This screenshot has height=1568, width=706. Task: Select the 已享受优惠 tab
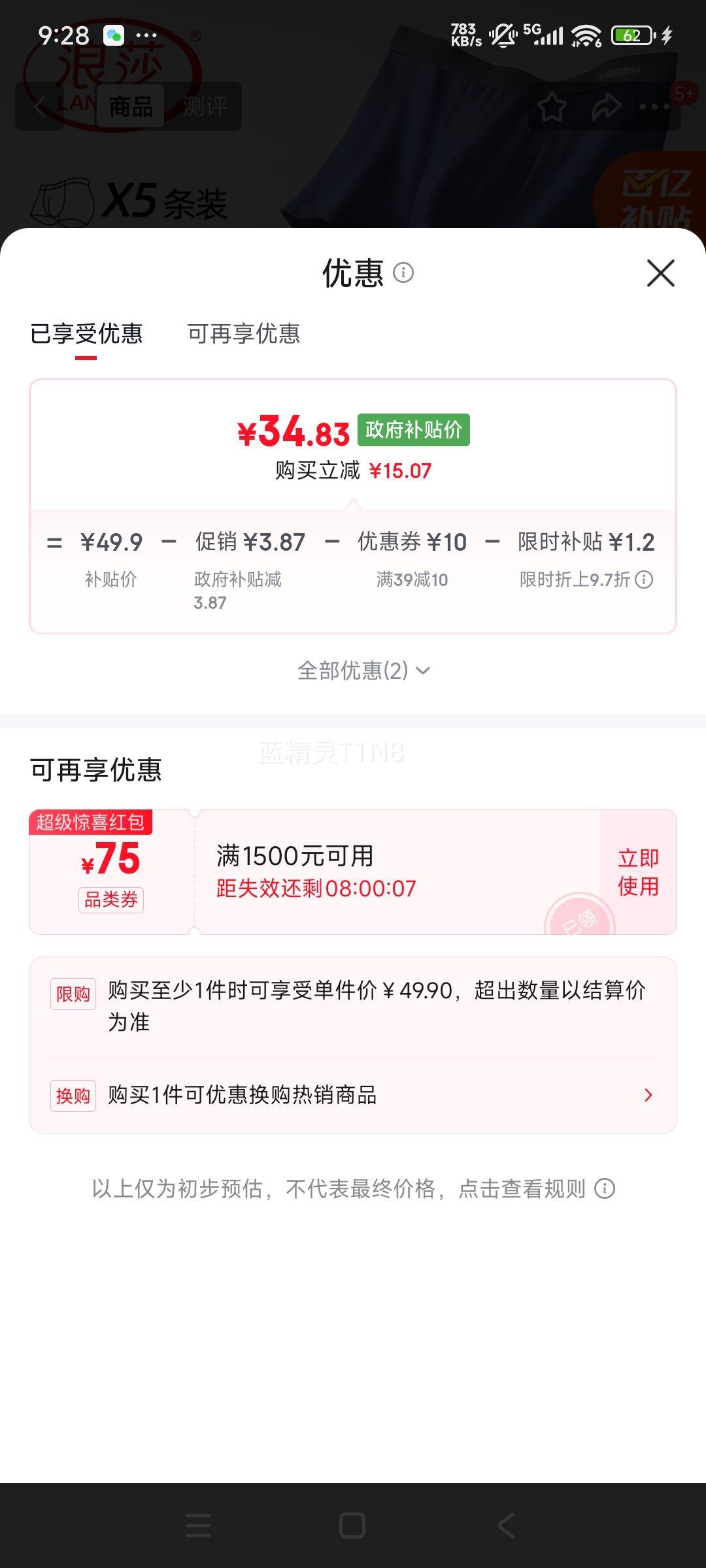tap(87, 335)
